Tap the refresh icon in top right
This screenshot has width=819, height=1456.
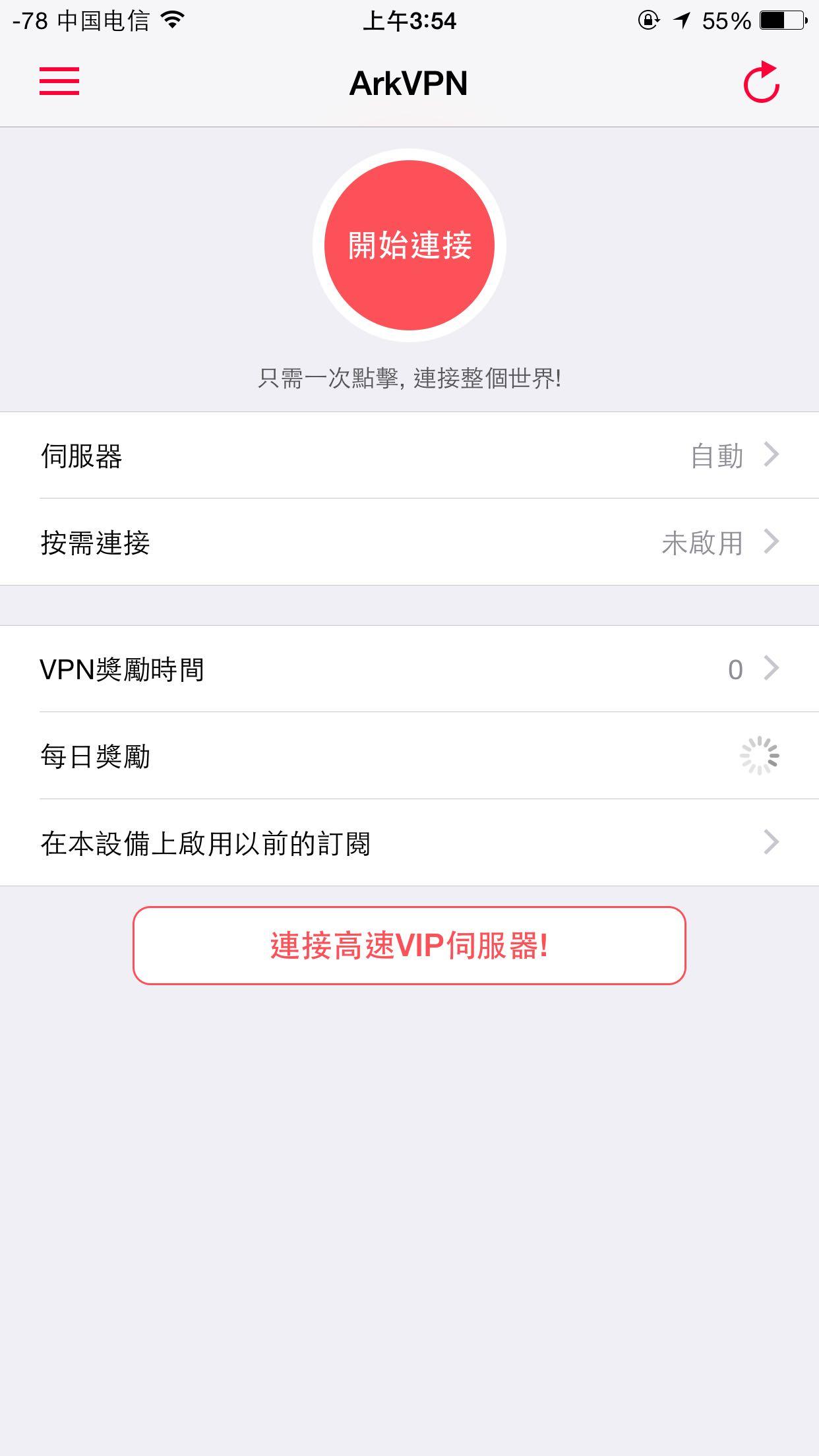coord(763,84)
